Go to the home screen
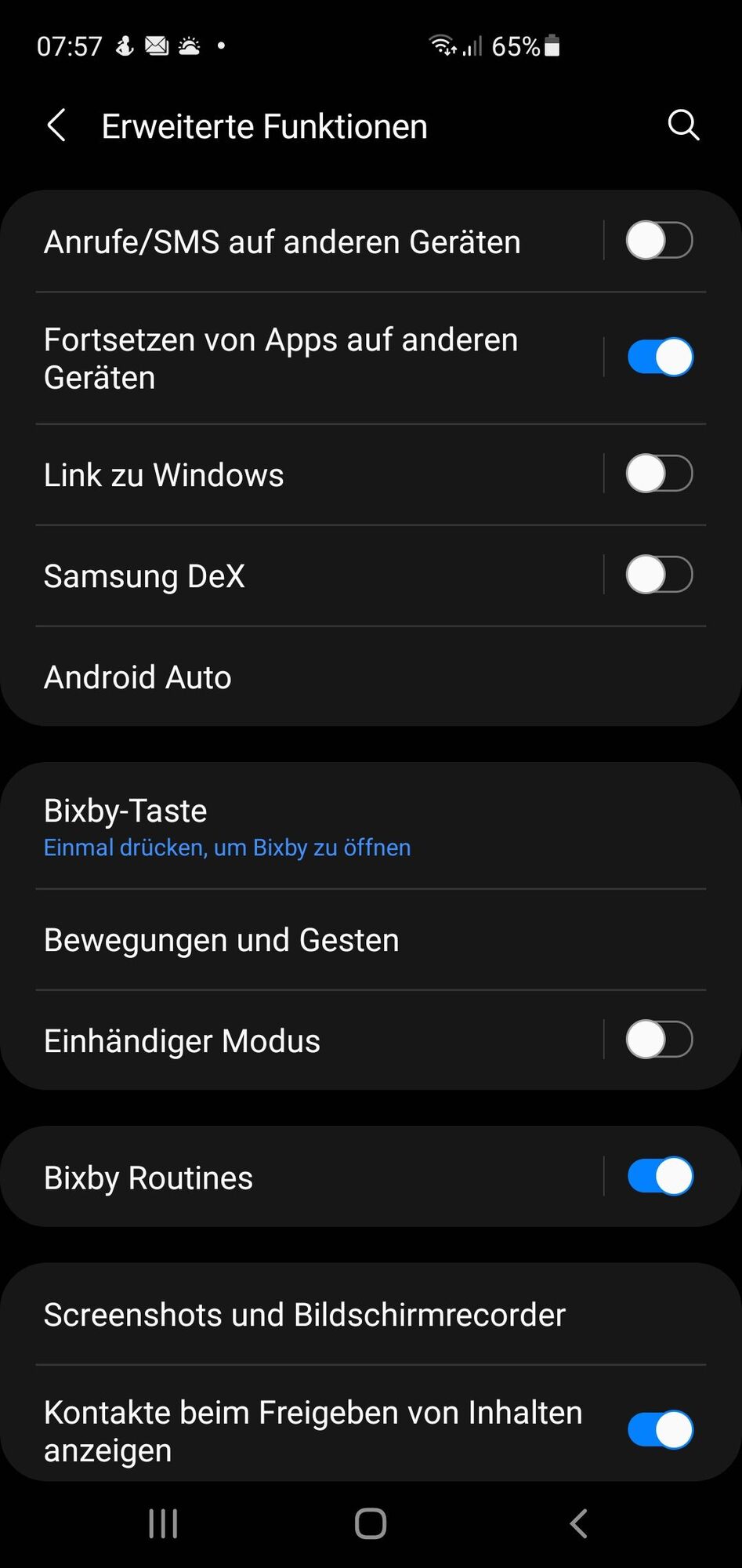This screenshot has height=1568, width=742. [371, 1523]
